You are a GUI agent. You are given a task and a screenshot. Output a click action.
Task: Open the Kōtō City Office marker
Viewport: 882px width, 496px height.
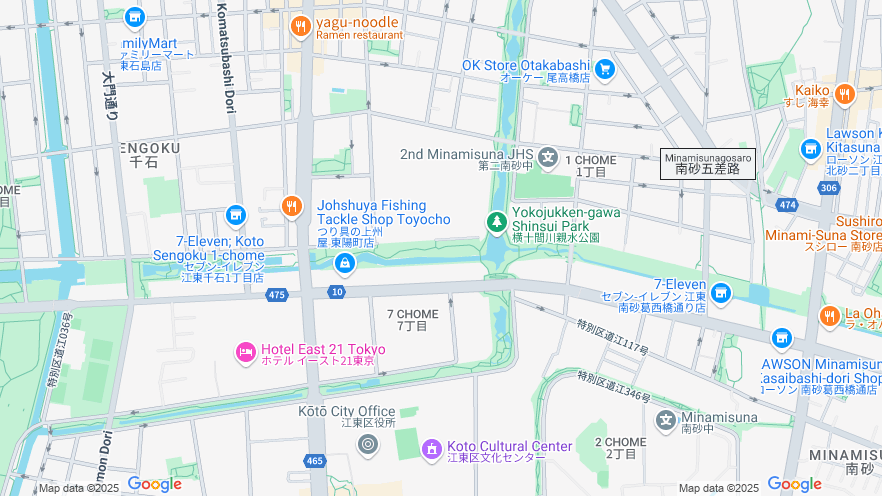coord(368,444)
